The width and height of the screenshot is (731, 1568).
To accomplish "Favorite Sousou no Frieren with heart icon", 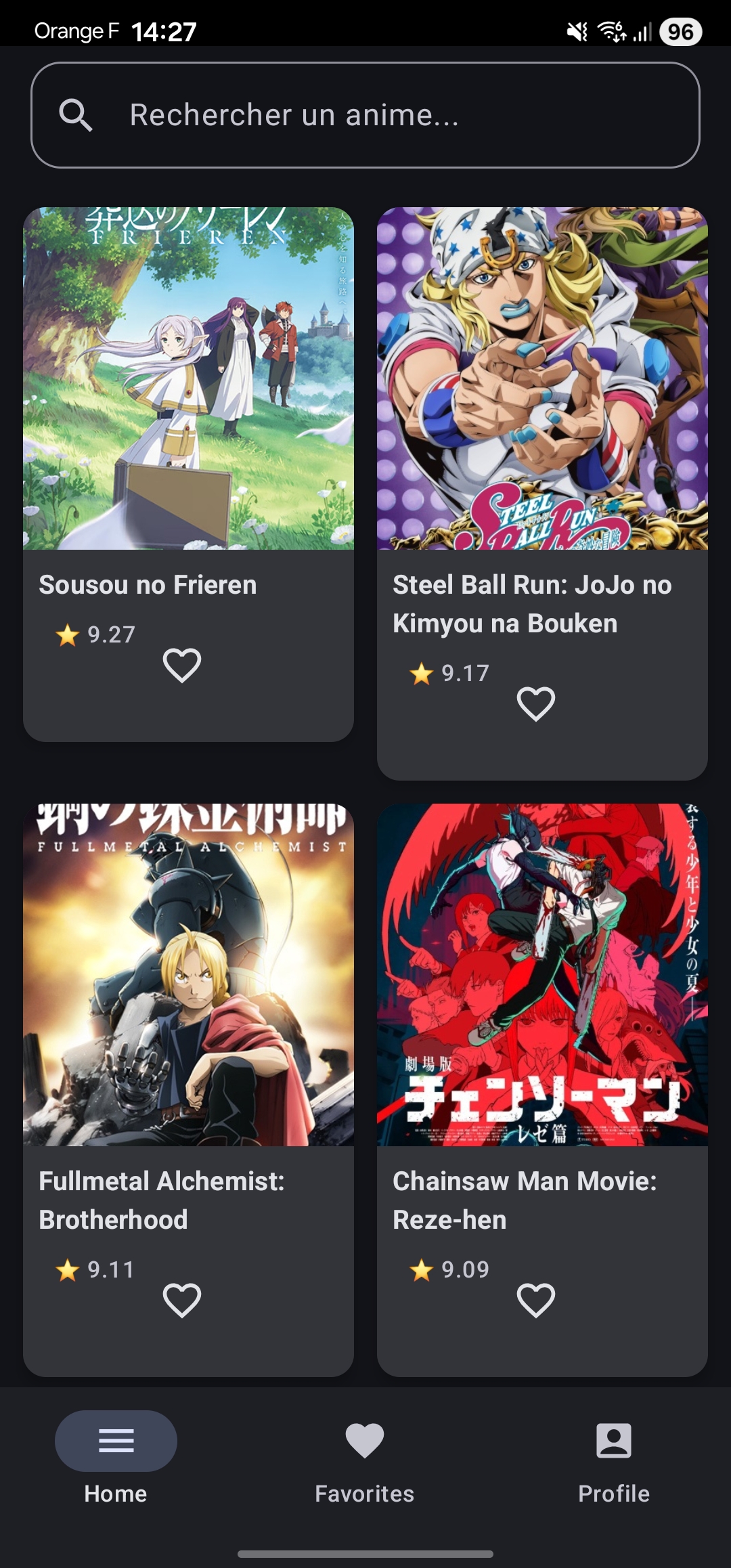I will click(182, 665).
